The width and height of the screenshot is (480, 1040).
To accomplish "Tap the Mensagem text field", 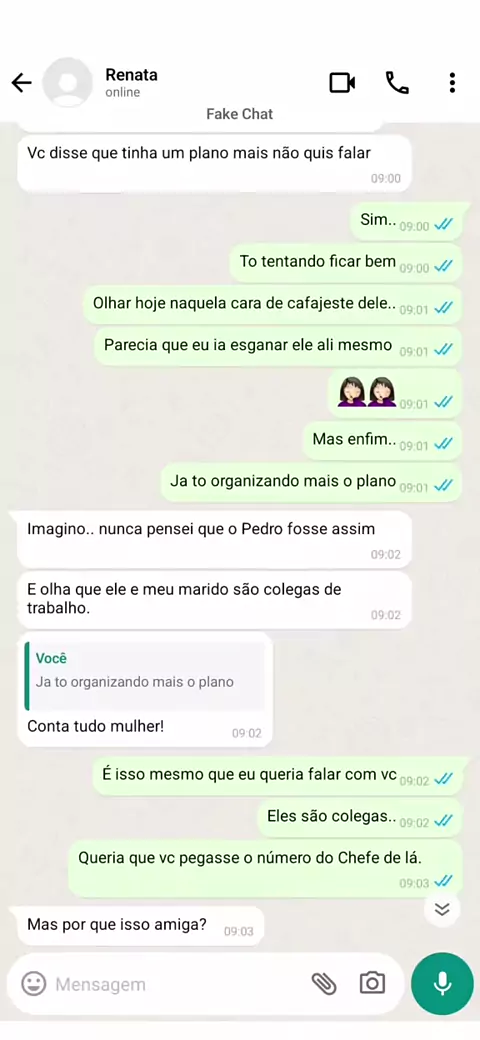I will click(179, 984).
